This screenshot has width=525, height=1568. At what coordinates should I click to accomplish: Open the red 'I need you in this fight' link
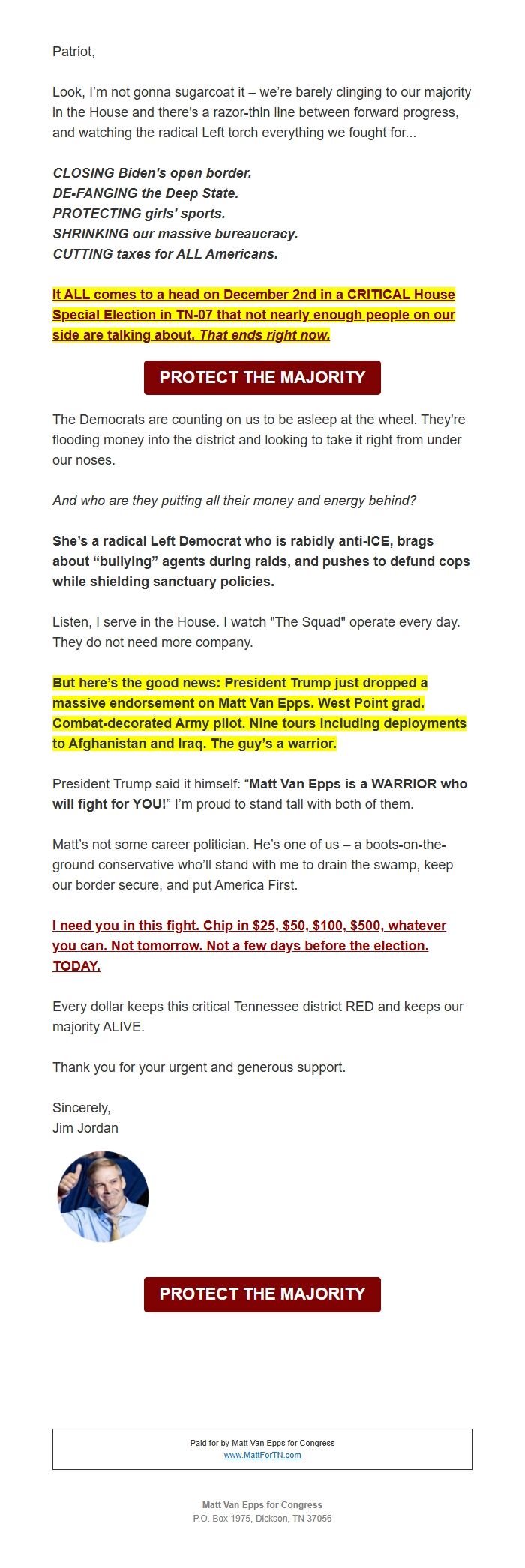(249, 945)
